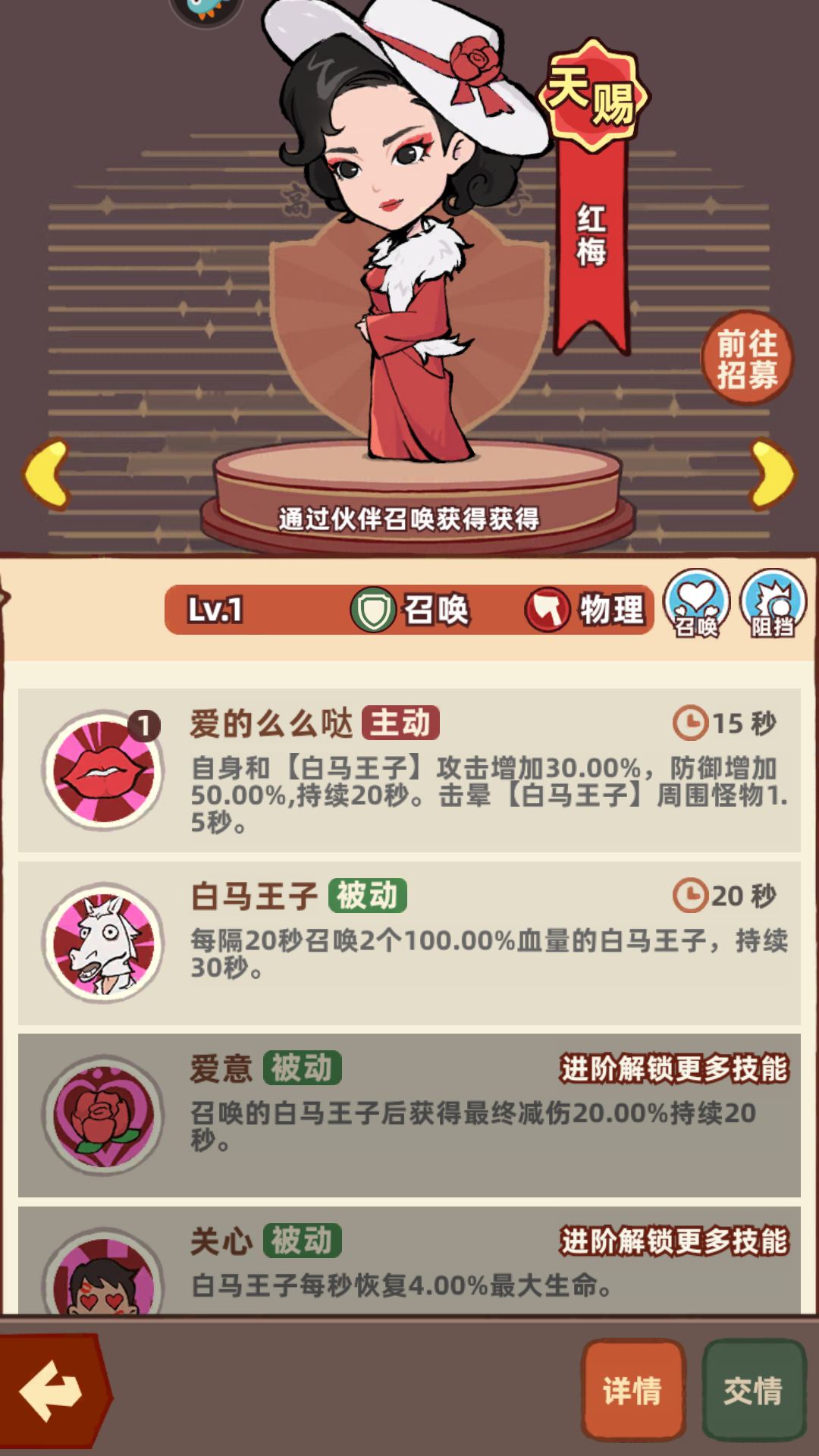Open the 详情 details button

[x=632, y=1390]
